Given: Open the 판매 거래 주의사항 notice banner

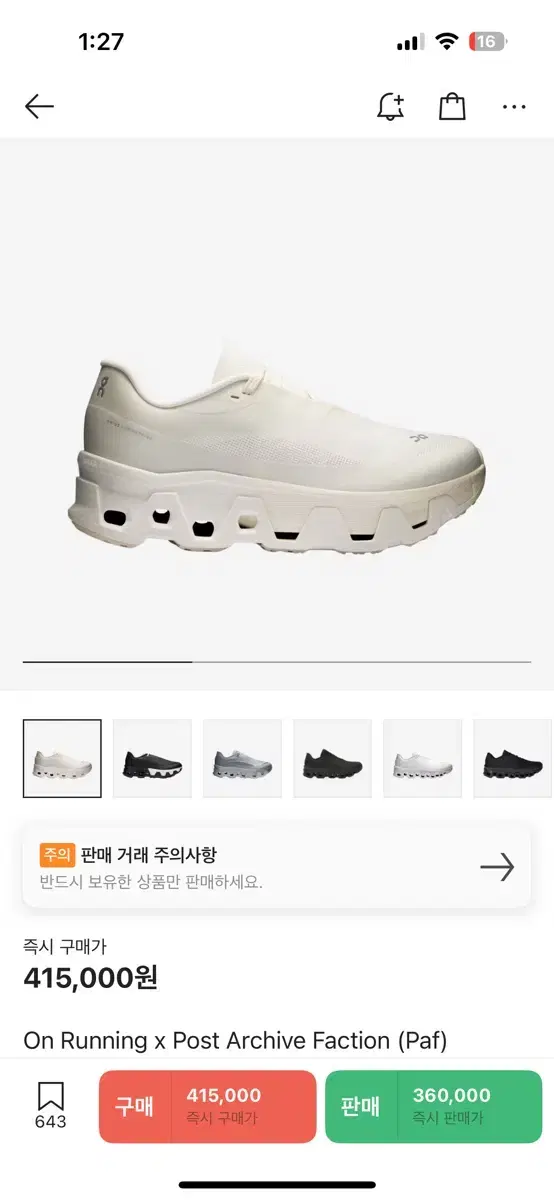Looking at the screenshot, I should point(277,867).
